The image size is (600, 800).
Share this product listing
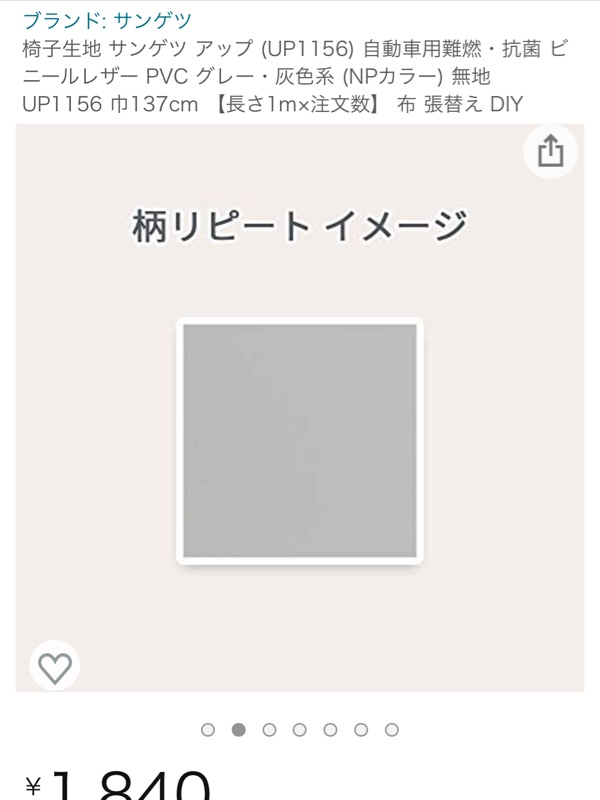(551, 152)
